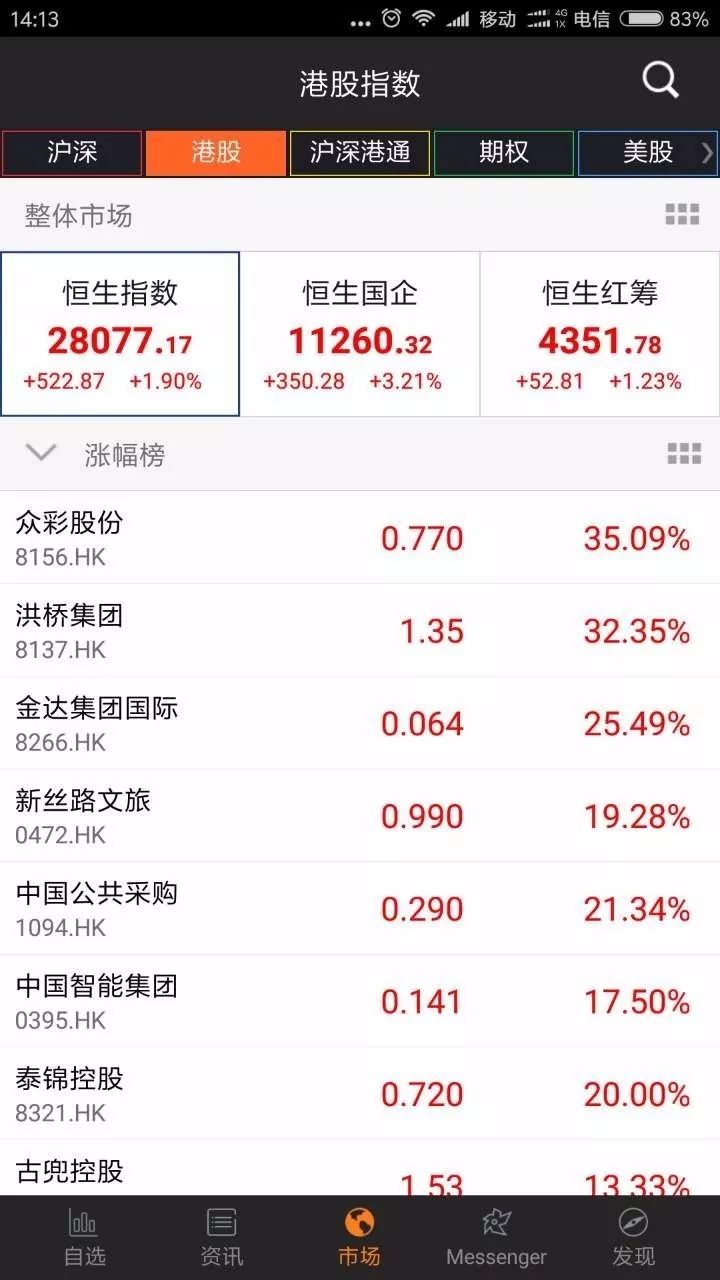The width and height of the screenshot is (720, 1280).
Task: Collapse 涨幅榜 using the down chevron
Action: (41, 453)
